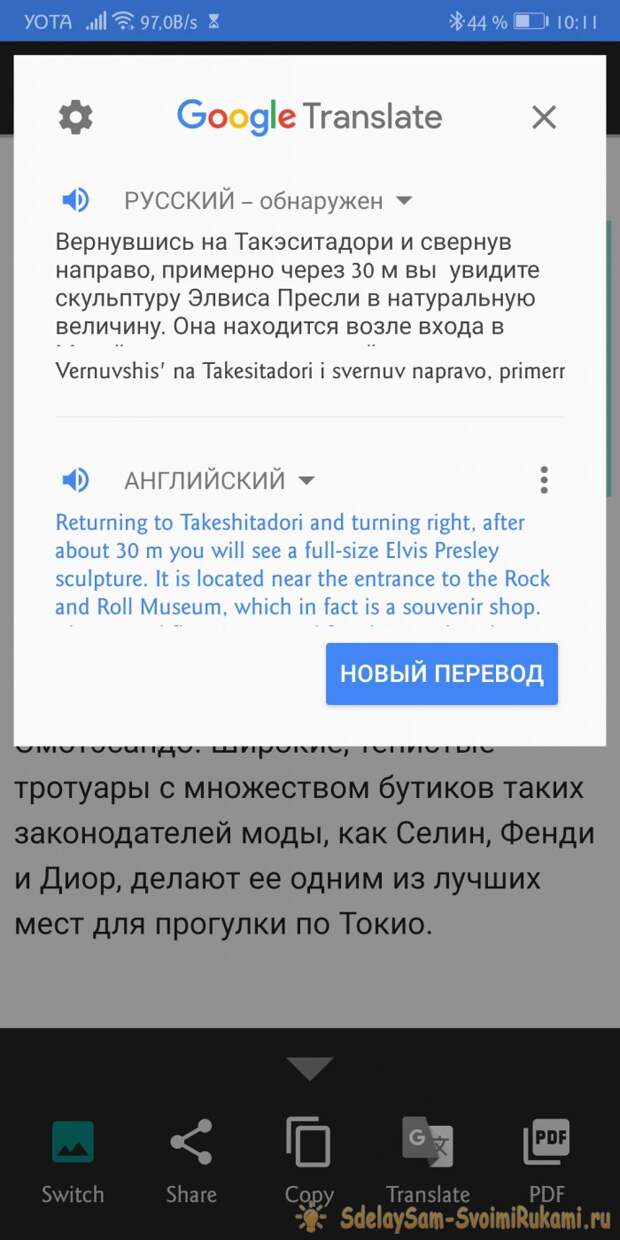This screenshot has width=620, height=1240.
Task: Tap the Translate toolbar item
Action: 428,1159
